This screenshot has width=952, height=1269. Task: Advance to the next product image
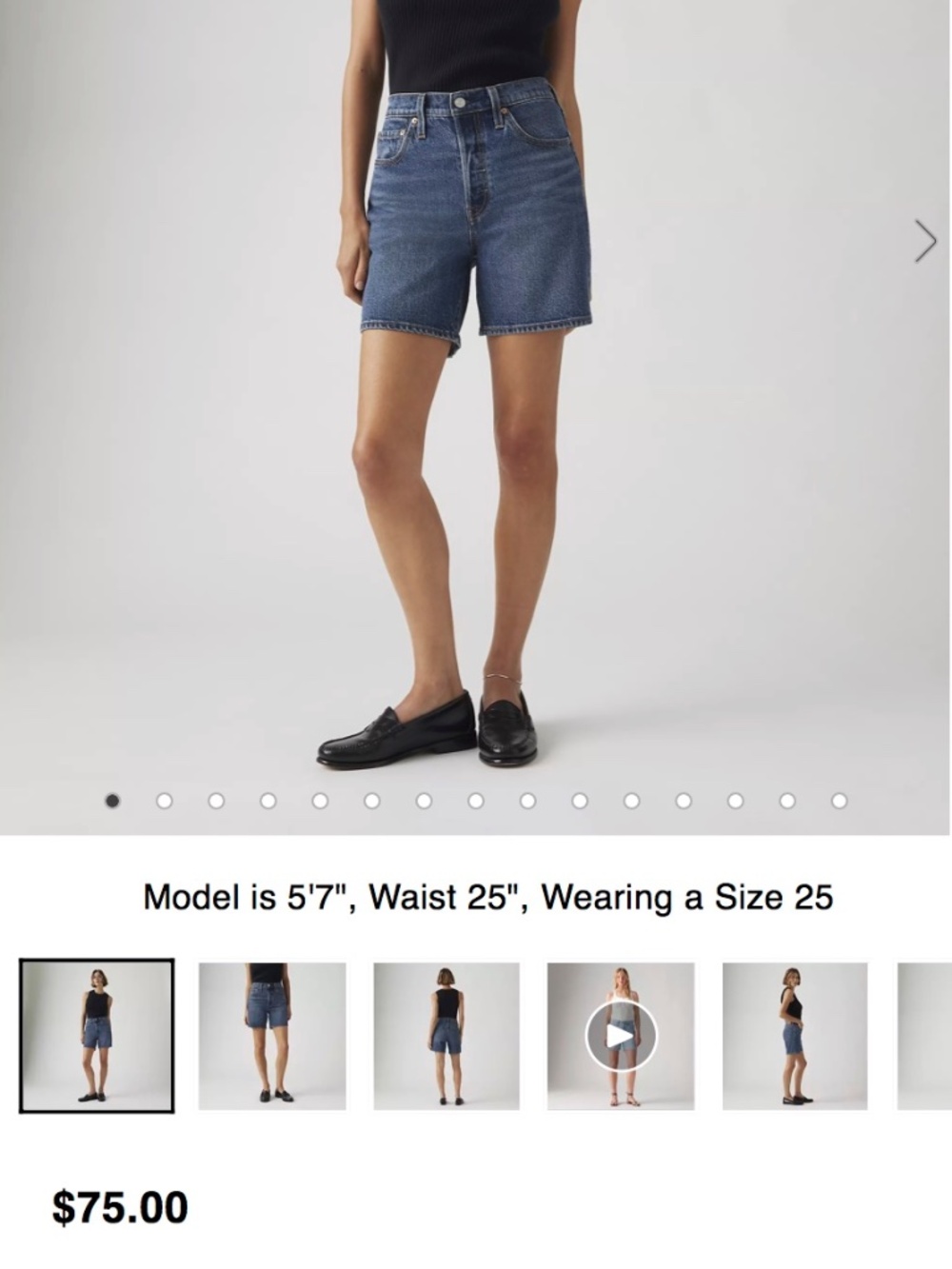tap(926, 241)
